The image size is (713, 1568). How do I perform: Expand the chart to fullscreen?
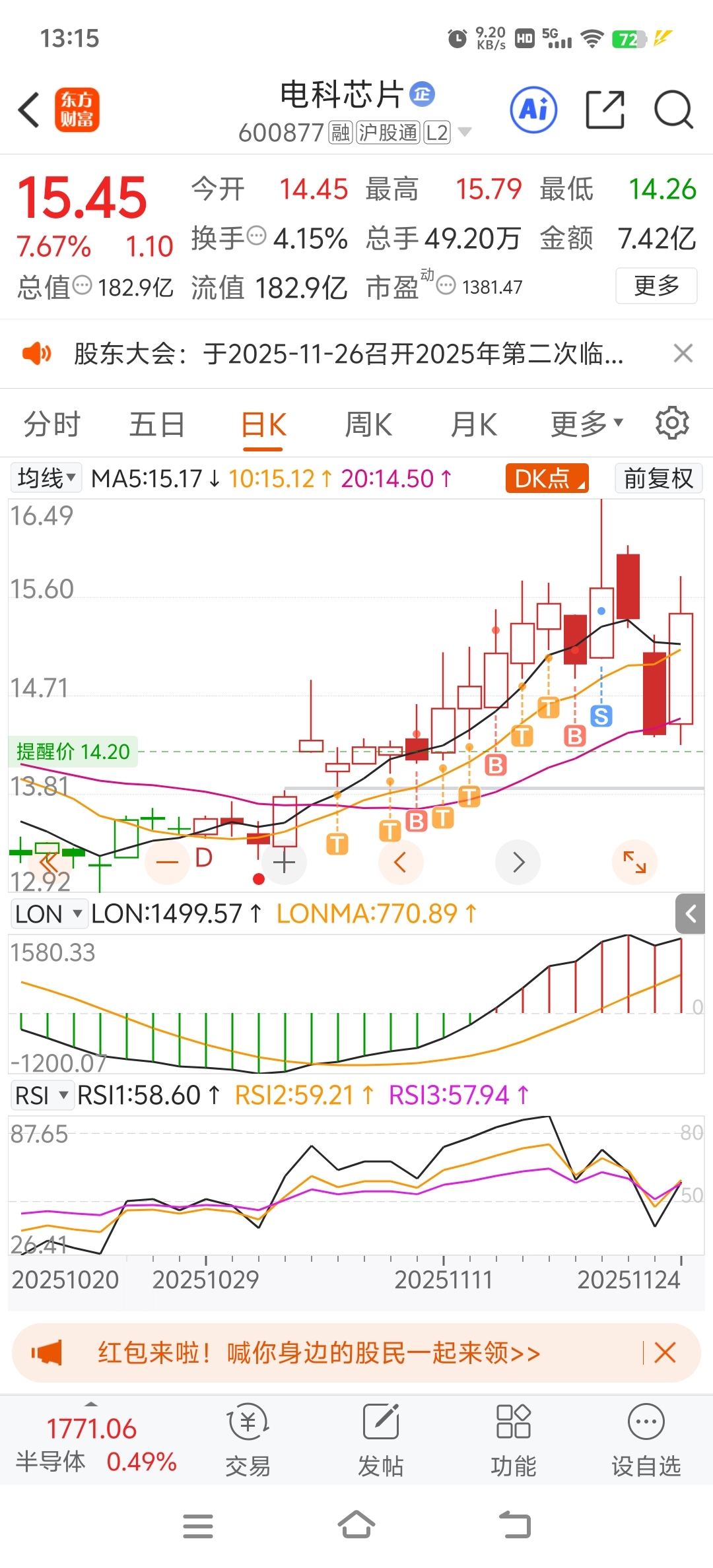click(x=634, y=862)
